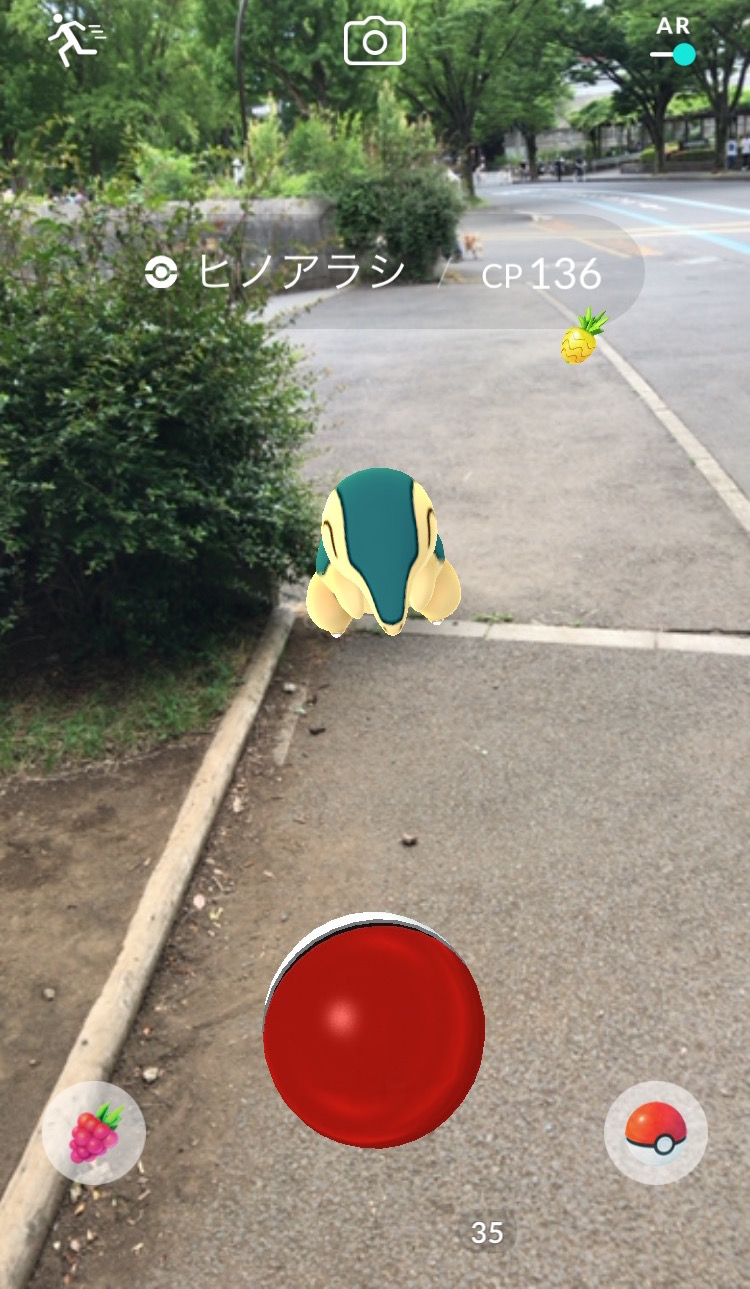Screen dimensions: 750x1289
Task: Tap the red Poké Ball
Action: coord(374,1030)
